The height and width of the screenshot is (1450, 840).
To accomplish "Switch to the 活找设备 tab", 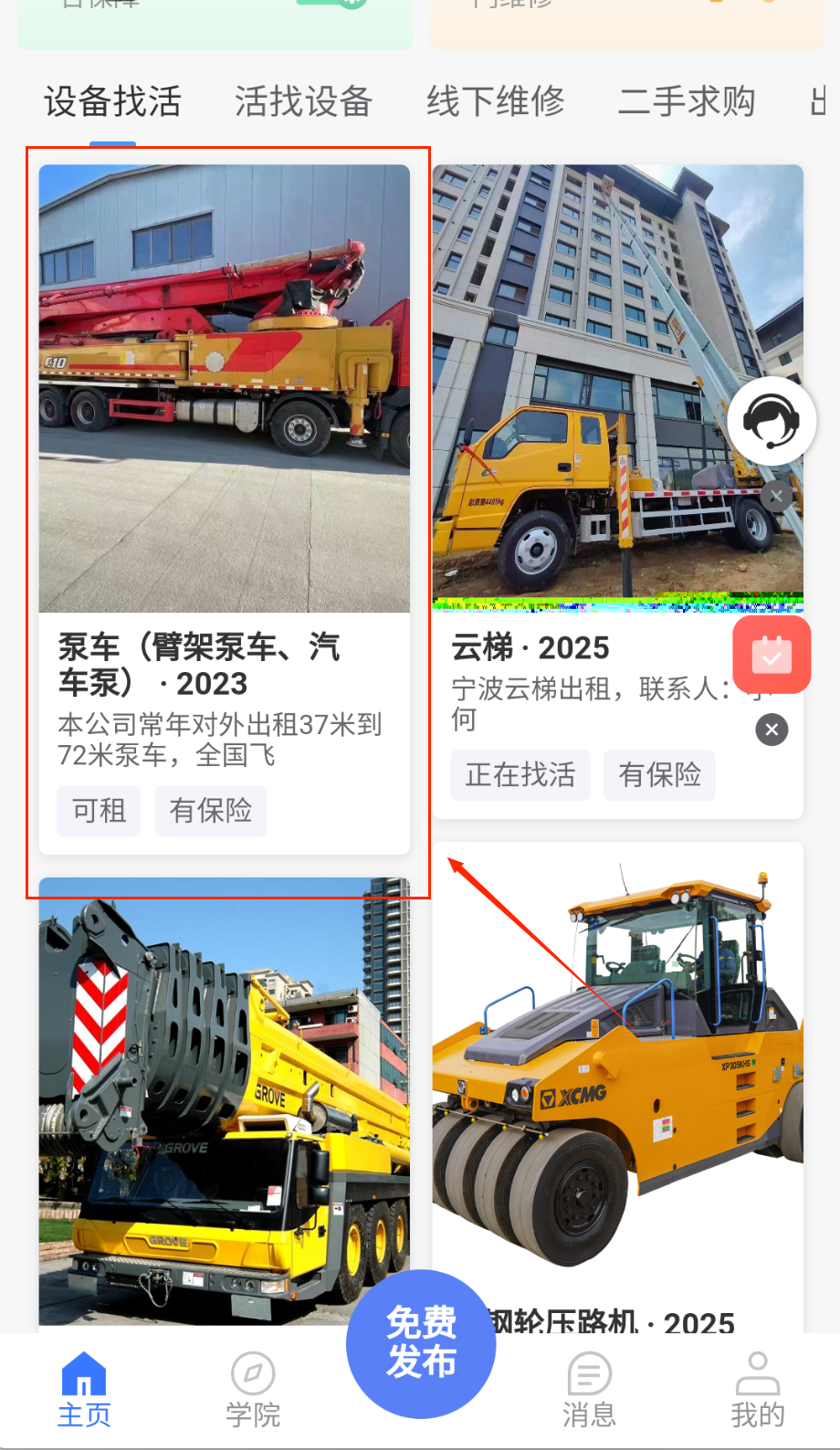I will [303, 101].
